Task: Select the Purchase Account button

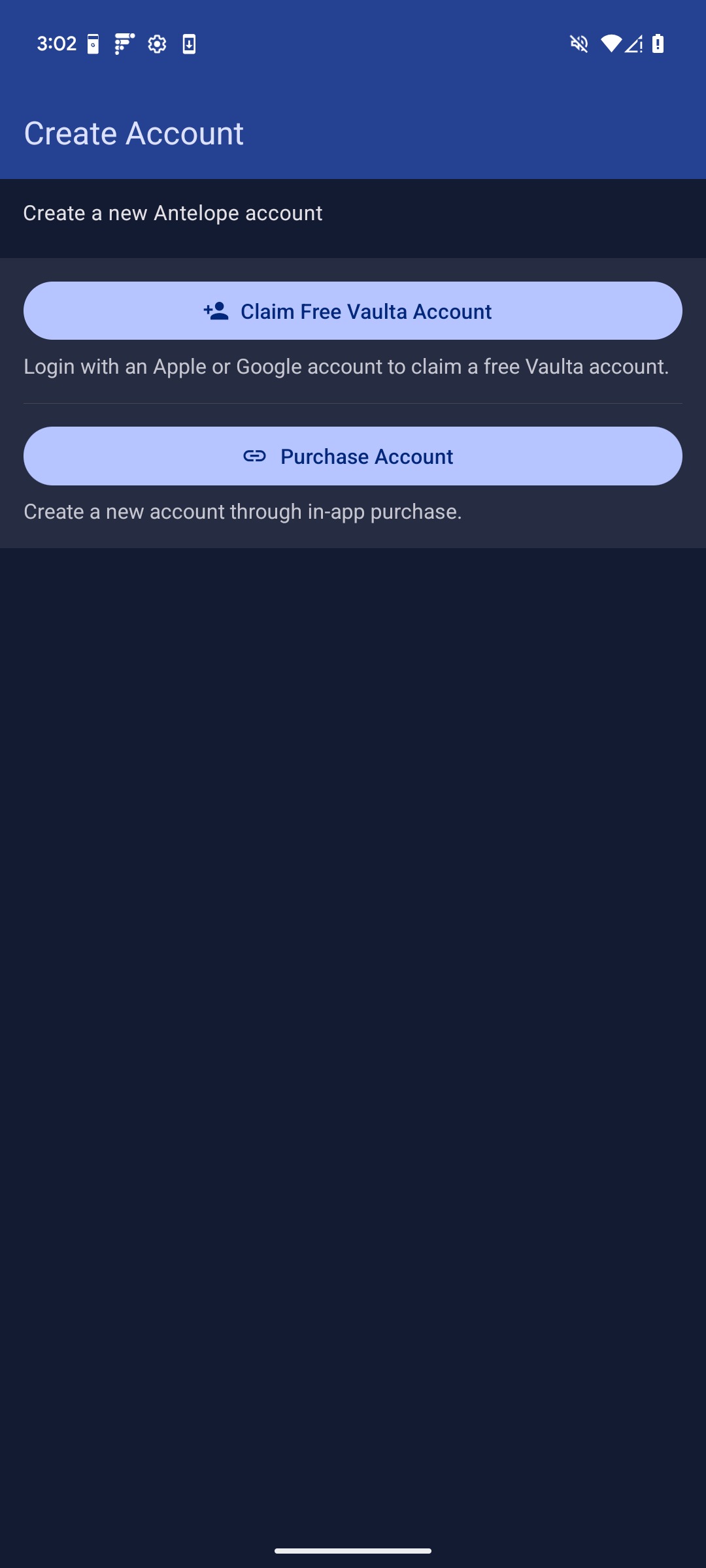Action: tap(353, 456)
